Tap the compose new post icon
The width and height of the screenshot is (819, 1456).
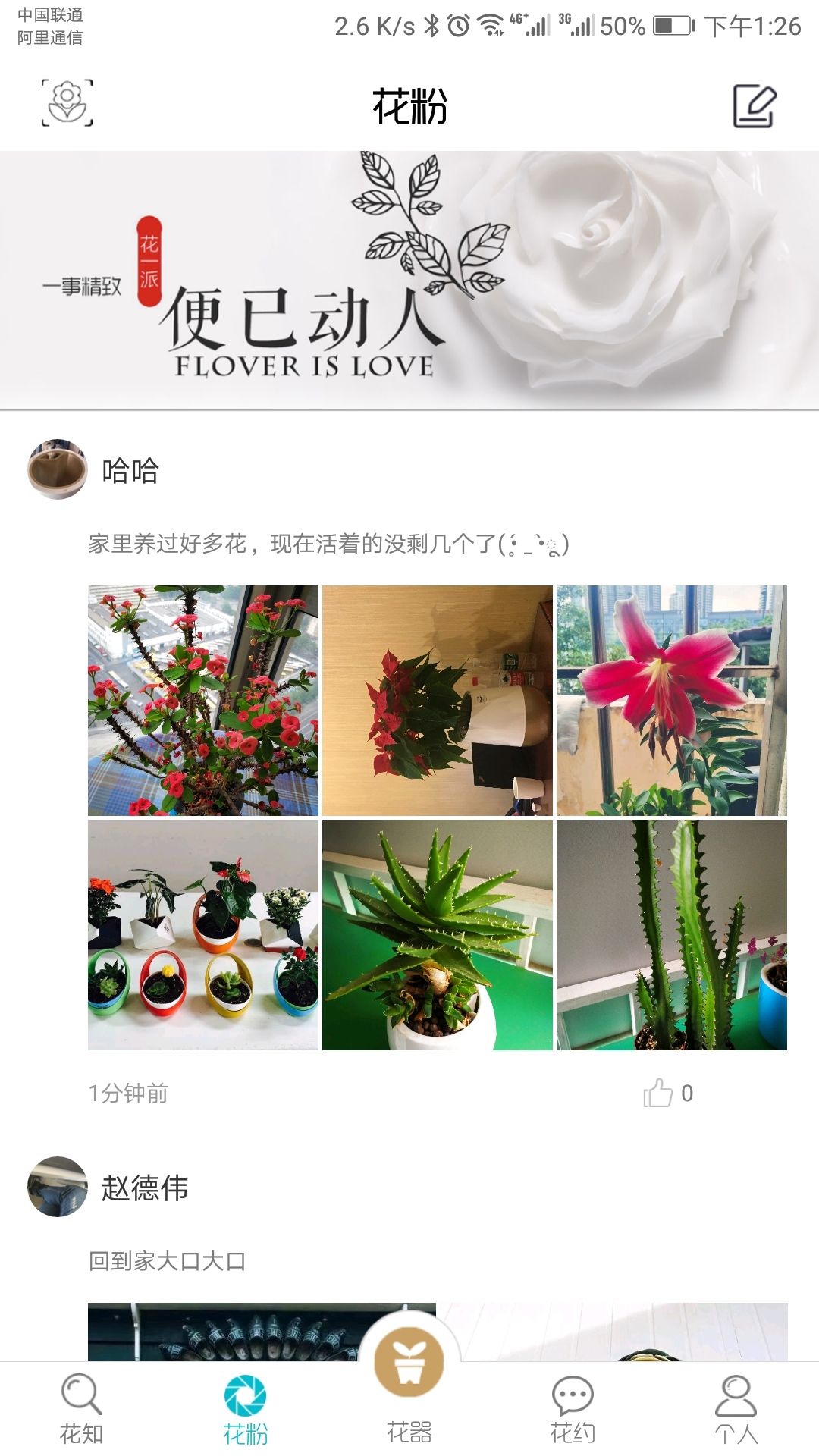tap(756, 105)
